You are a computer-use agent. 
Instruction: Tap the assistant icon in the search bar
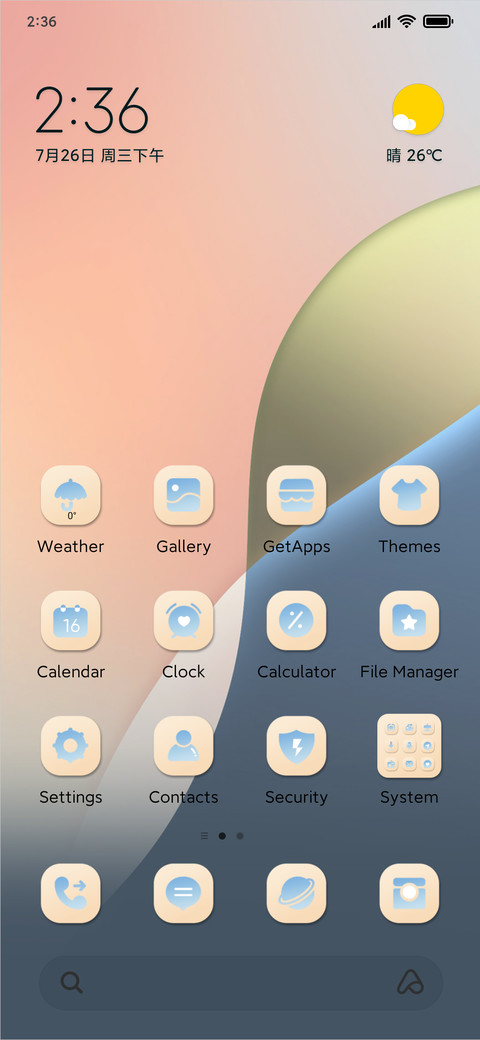[x=410, y=983]
